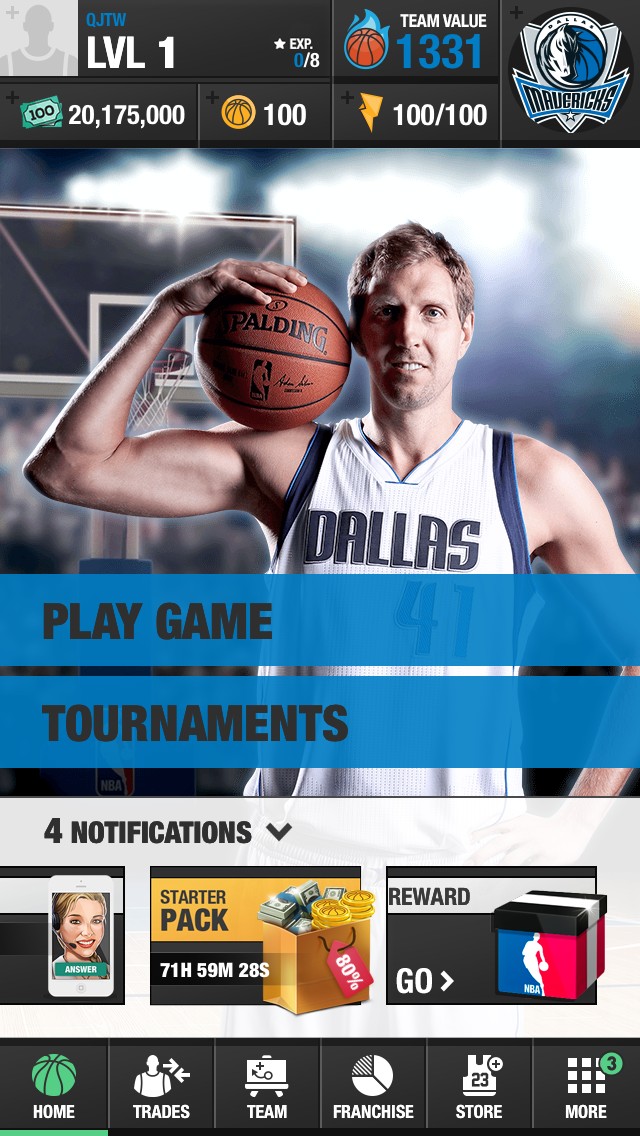Open the phone Answer notification card

point(62,936)
